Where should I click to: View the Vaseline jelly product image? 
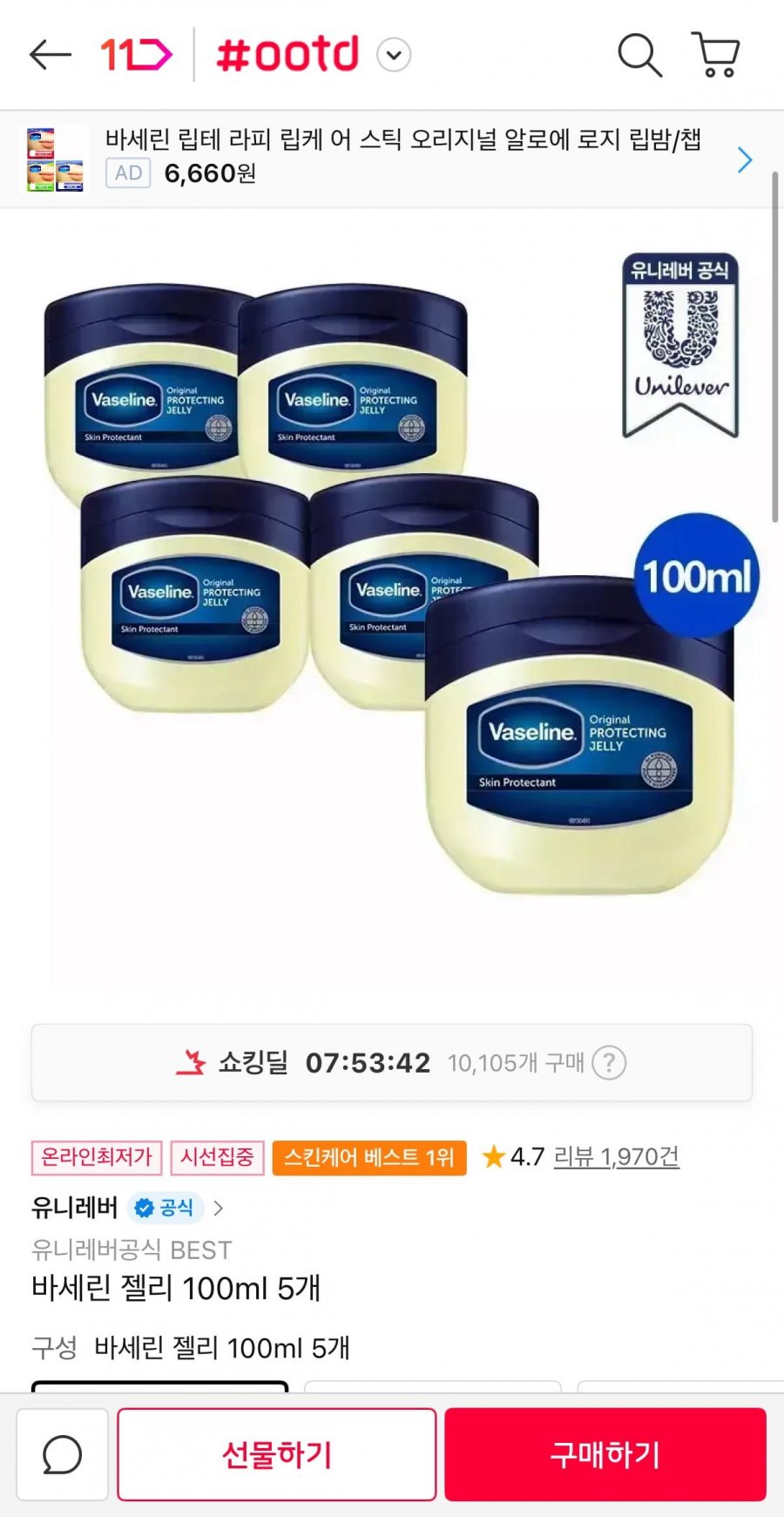392,601
